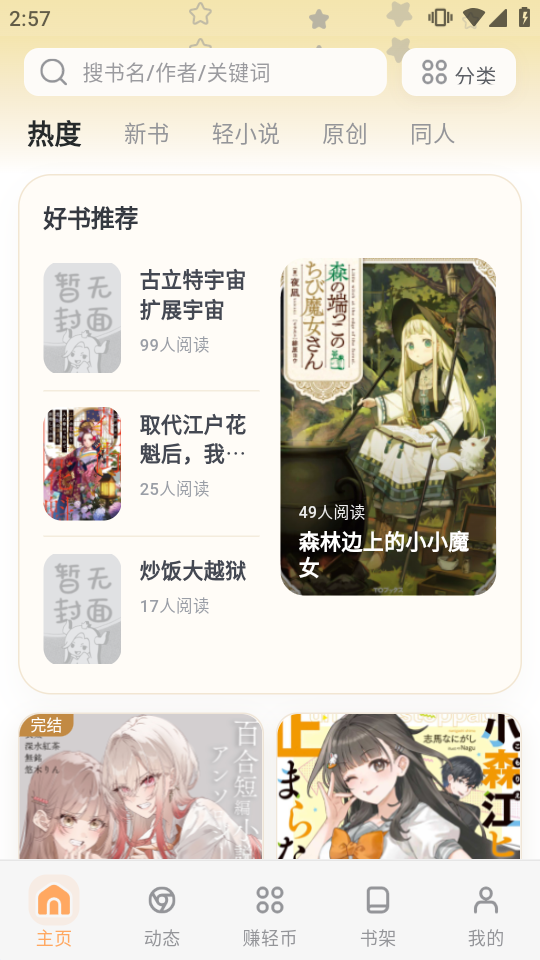540x960 pixels.
Task: Select the 原创 tab
Action: (345, 134)
